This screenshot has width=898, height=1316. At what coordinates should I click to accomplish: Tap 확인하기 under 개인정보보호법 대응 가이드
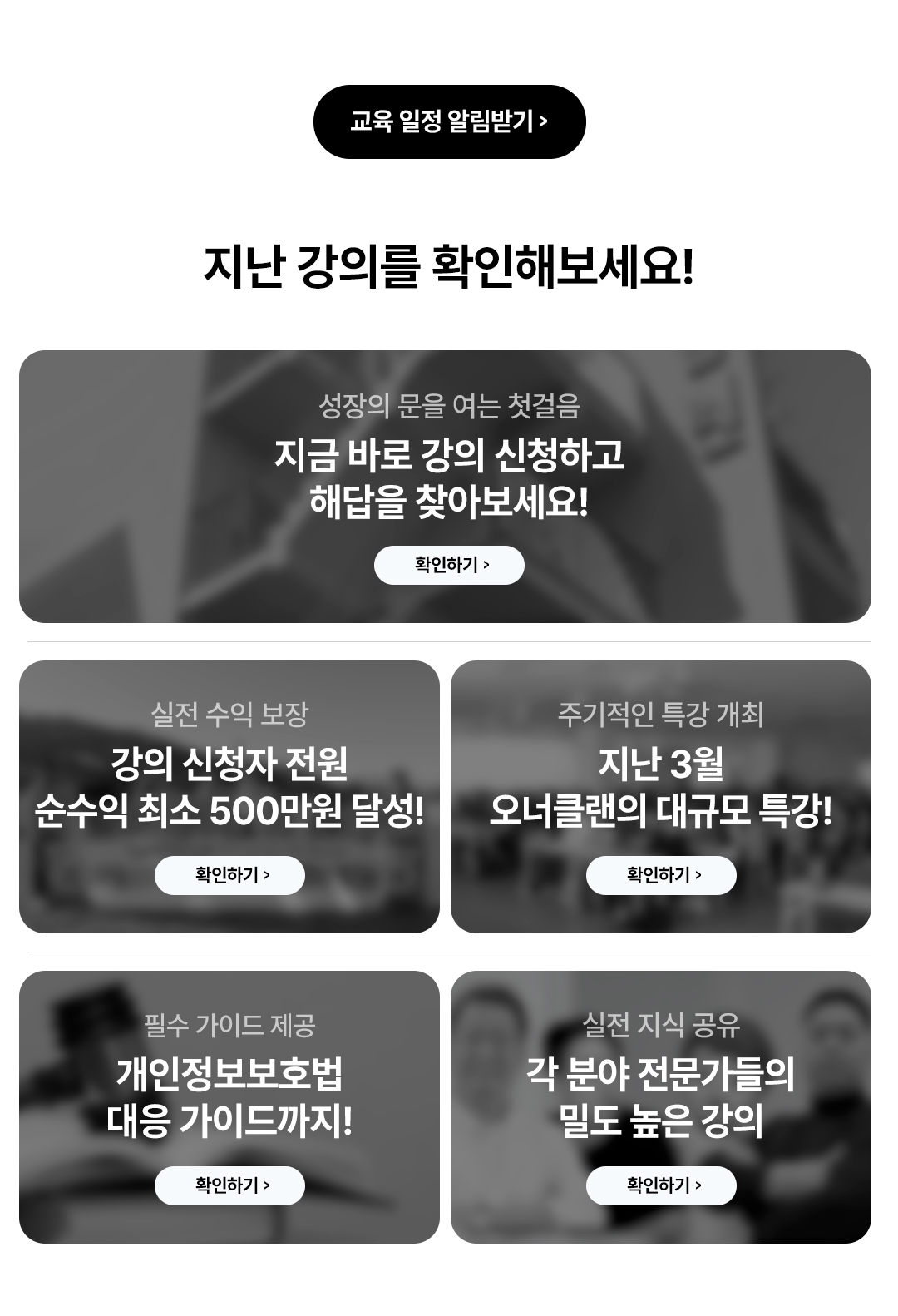coord(229,1185)
